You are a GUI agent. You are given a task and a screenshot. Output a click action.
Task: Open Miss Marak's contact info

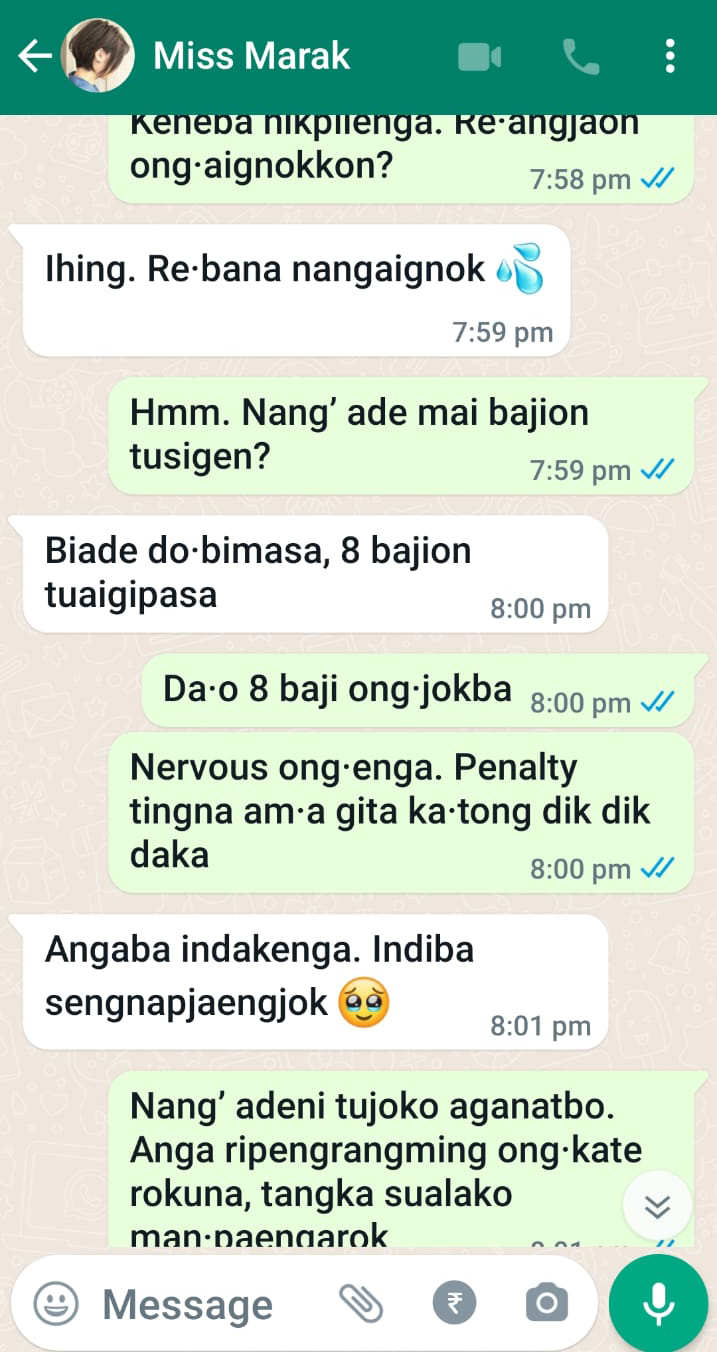251,57
